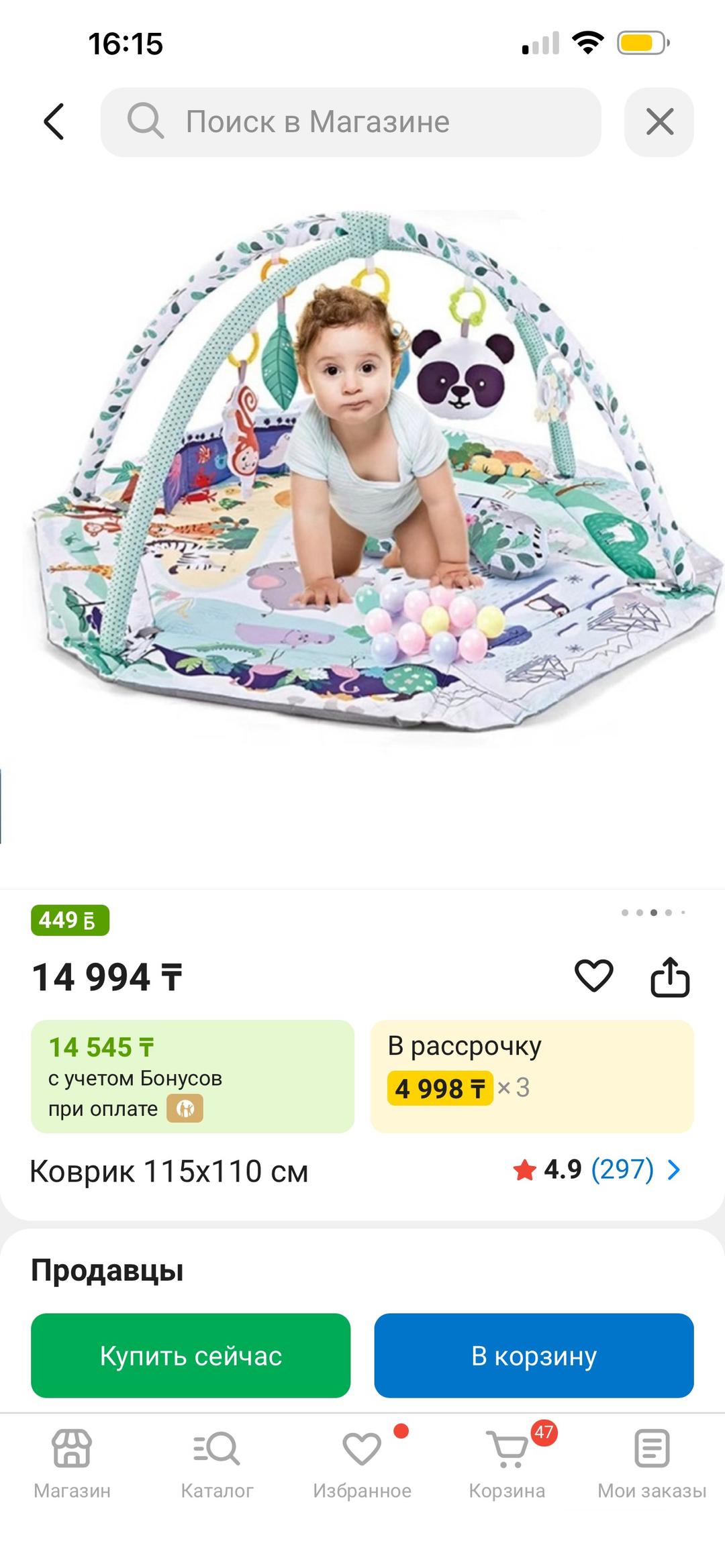Screen dimensions: 725x1568
Task: Close the page with the X button
Action: pos(659,122)
